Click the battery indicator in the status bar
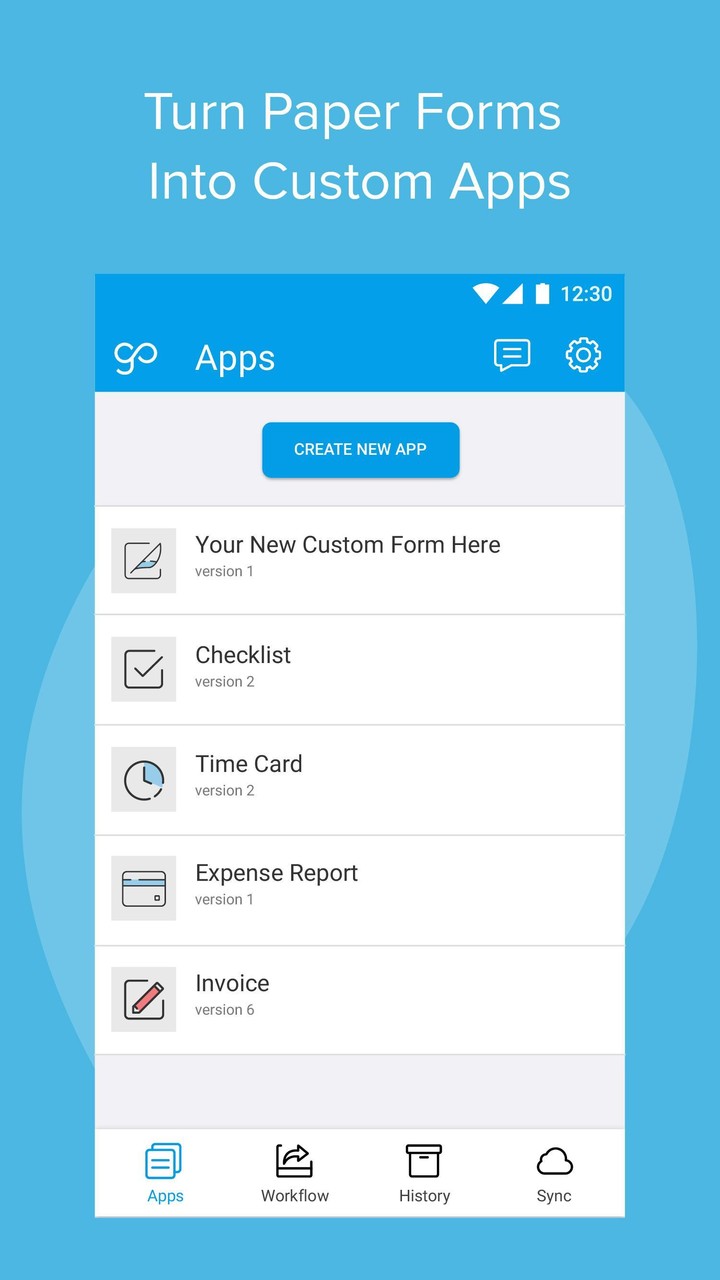Image resolution: width=720 pixels, height=1280 pixels. coord(543,294)
